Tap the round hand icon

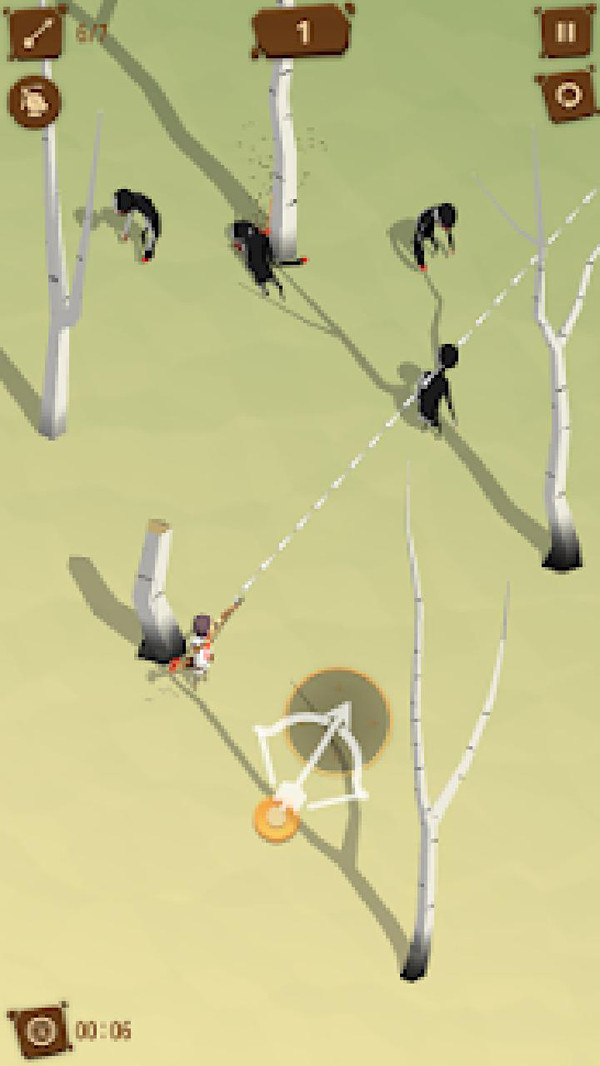[x=34, y=102]
